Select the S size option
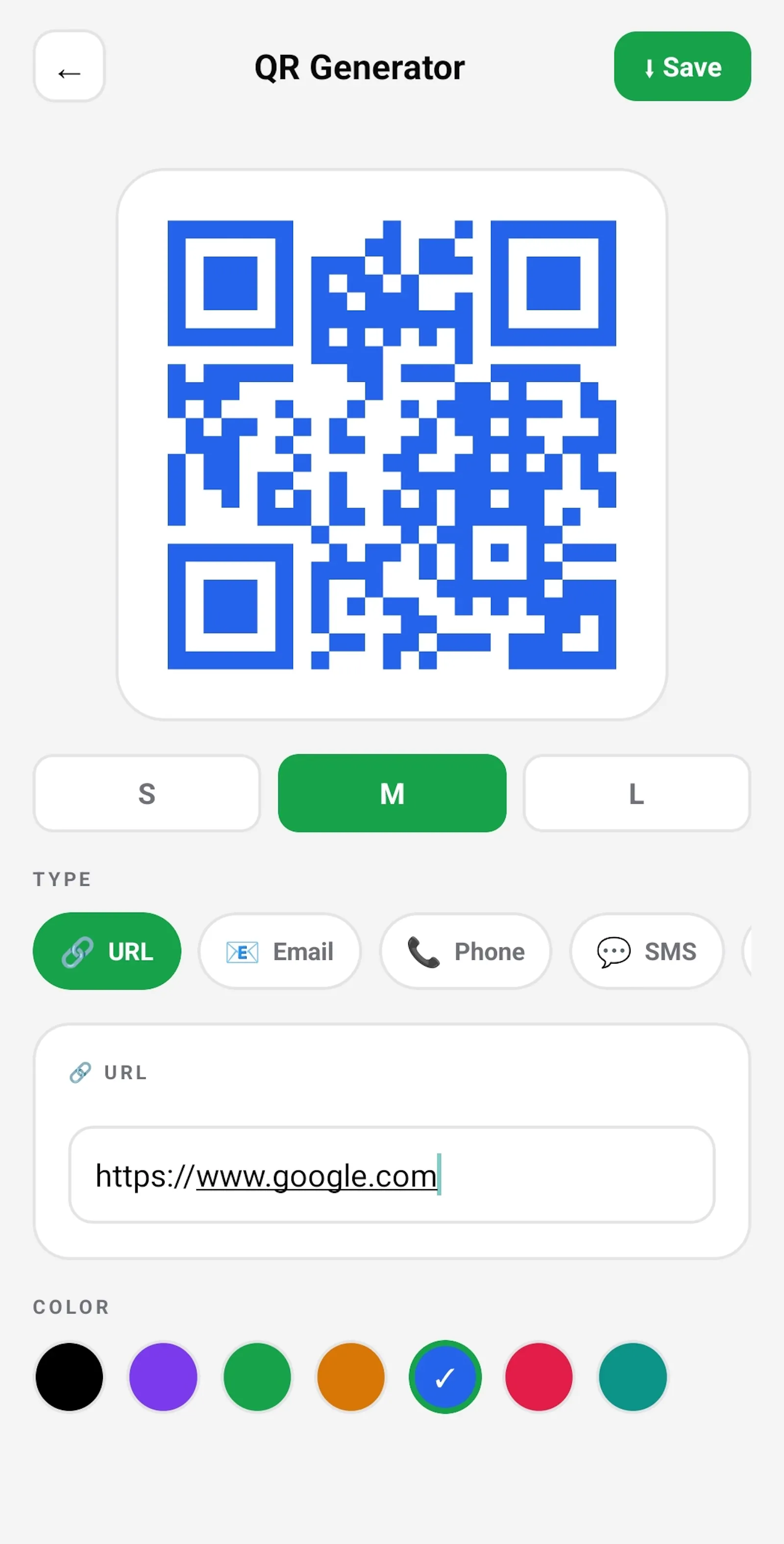The image size is (784, 1544). click(x=147, y=793)
